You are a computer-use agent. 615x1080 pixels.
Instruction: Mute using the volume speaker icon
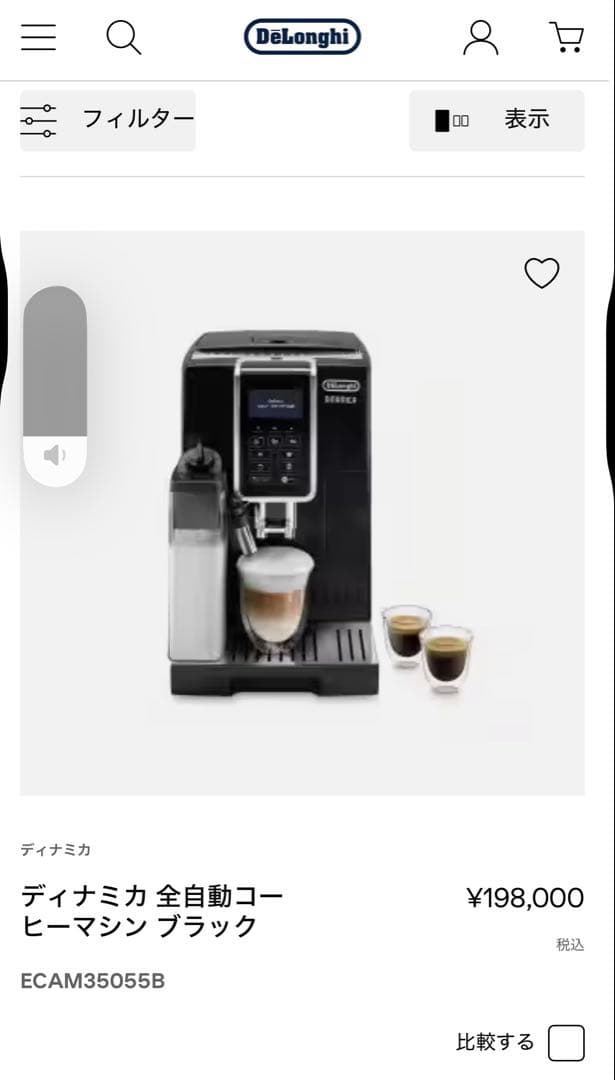click(x=55, y=456)
